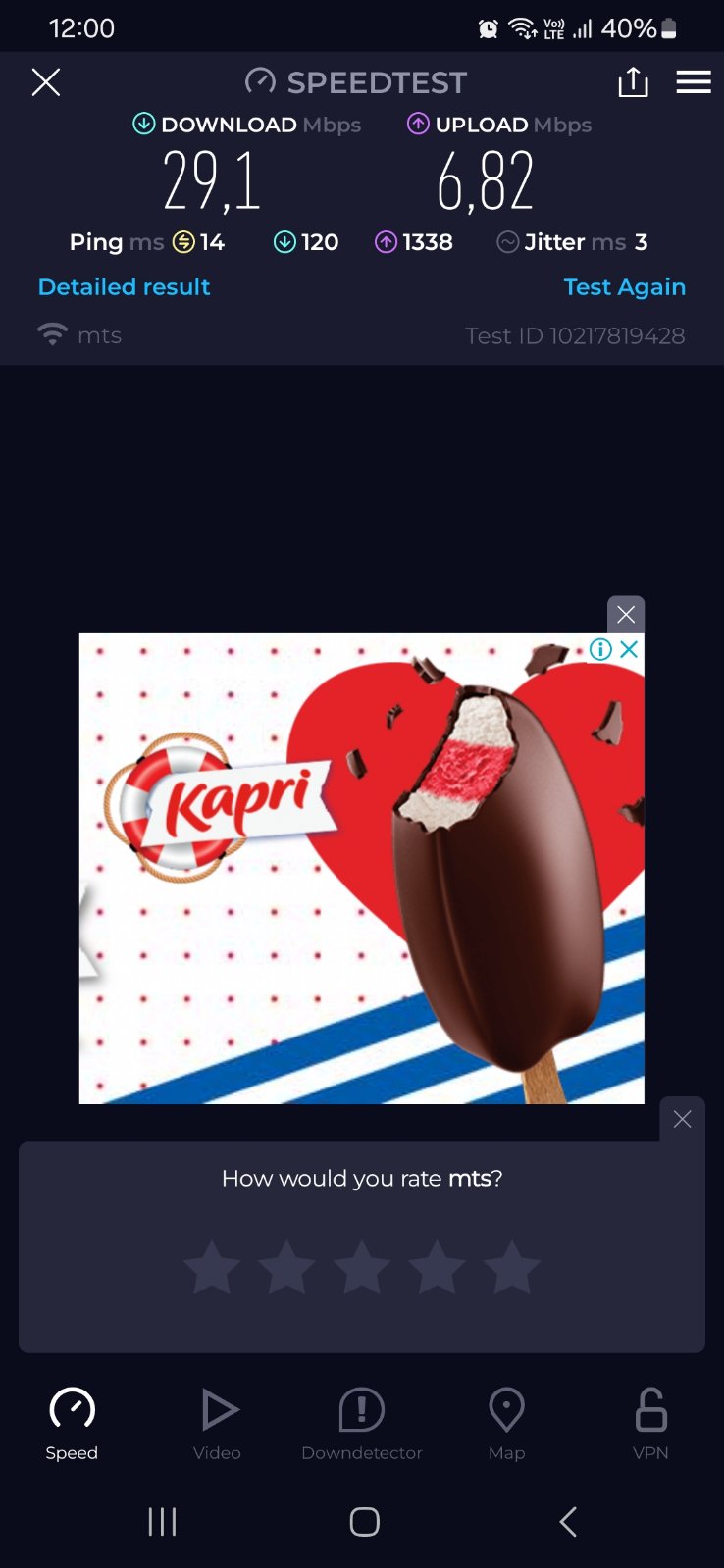Tap Test Again to rerun the test

(x=624, y=287)
